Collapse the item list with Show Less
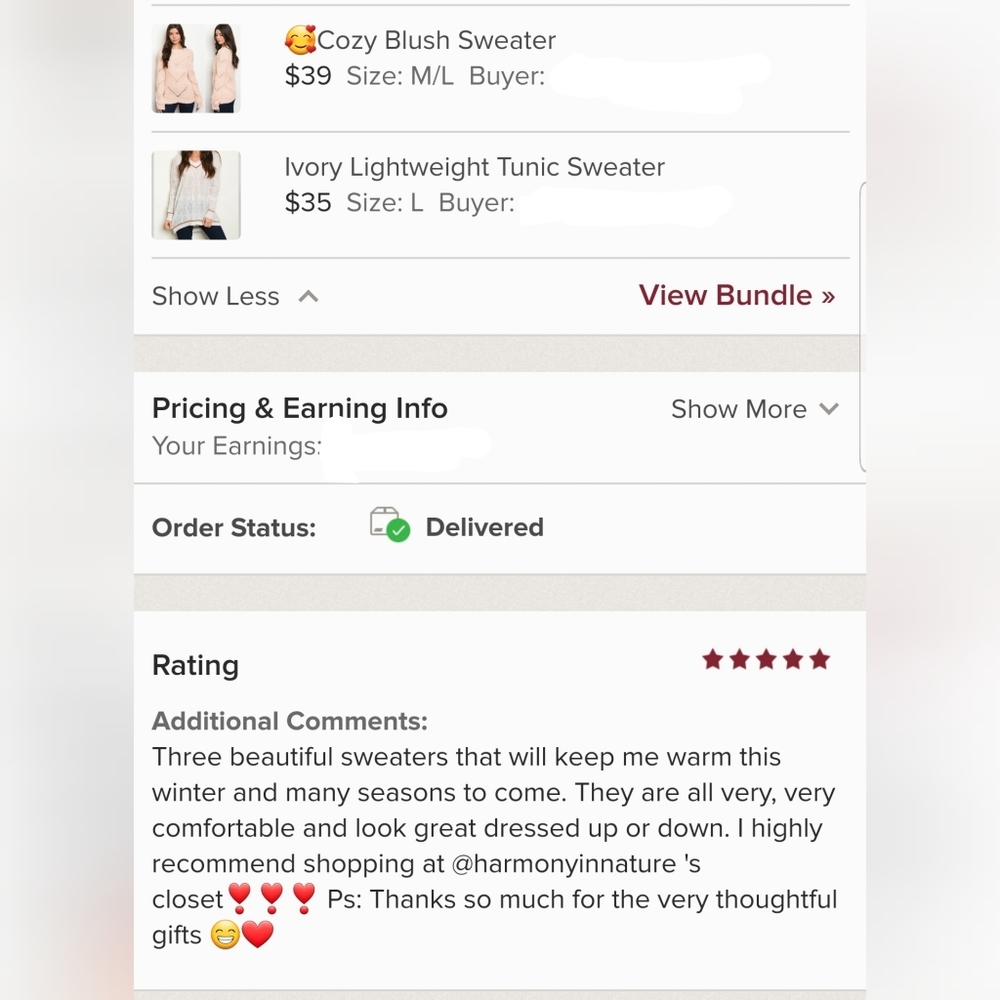 click(235, 296)
